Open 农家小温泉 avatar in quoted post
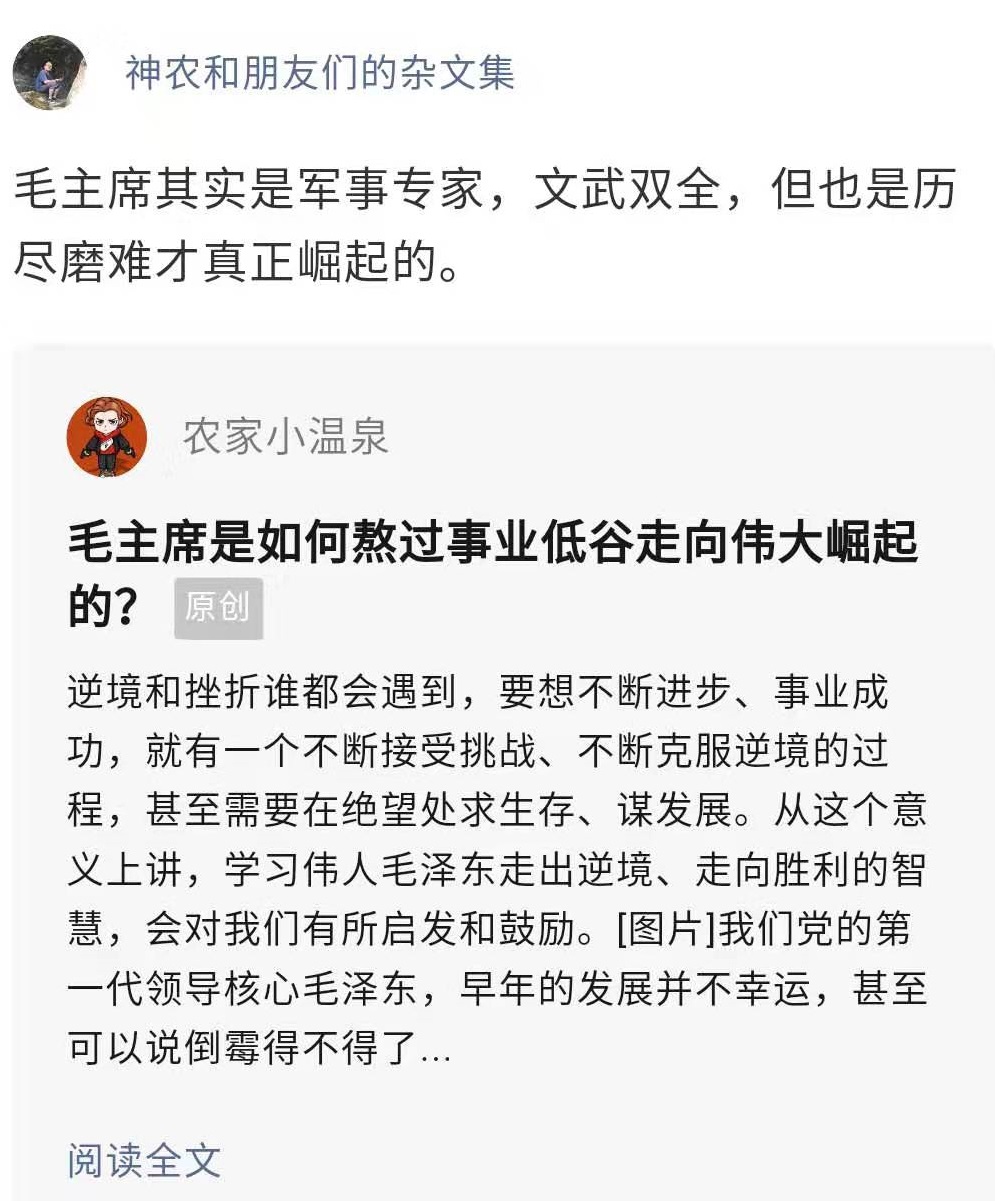Screen dimensions: 995x1201 107,436
